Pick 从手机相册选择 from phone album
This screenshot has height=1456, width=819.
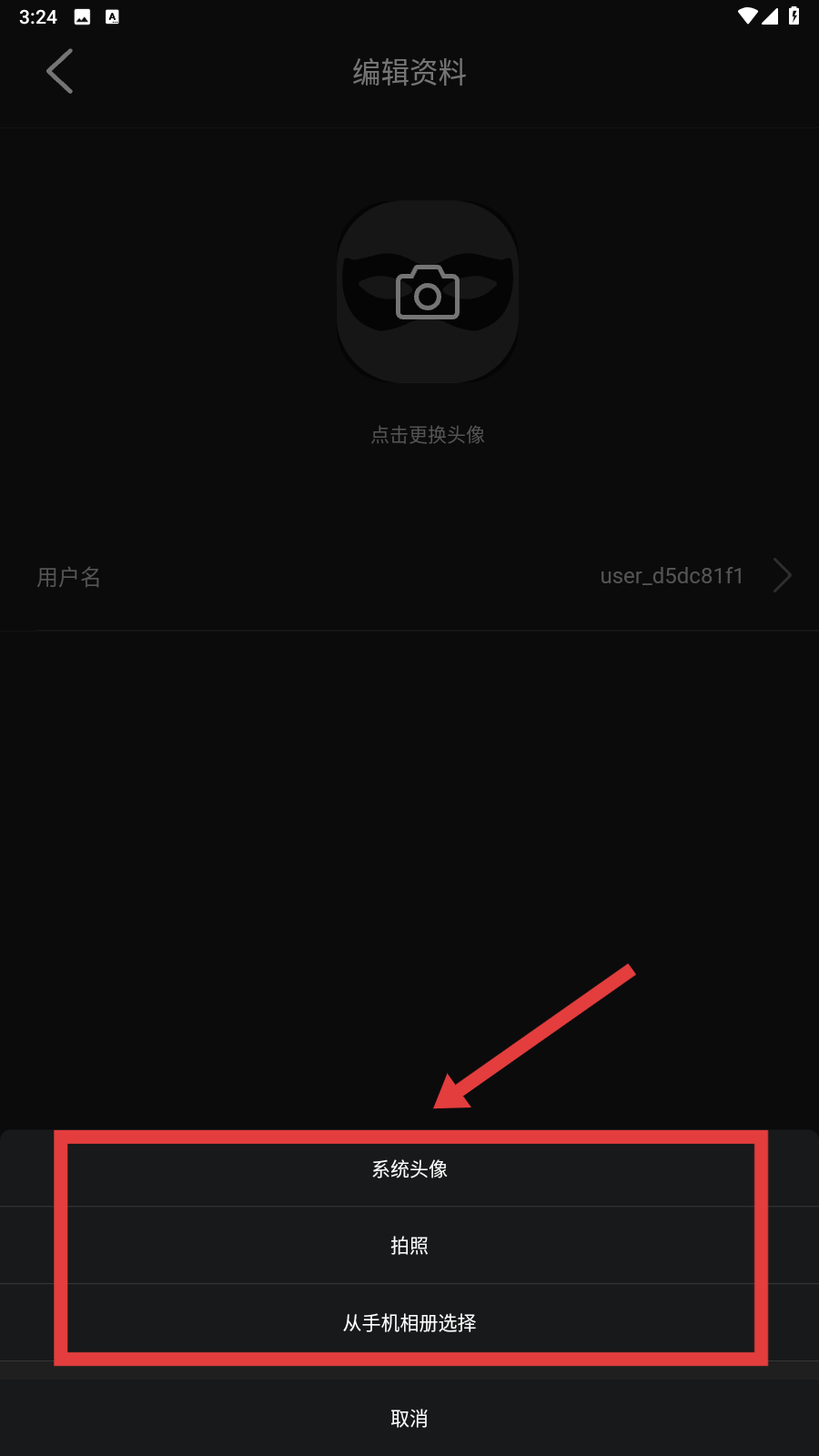pos(409,1323)
